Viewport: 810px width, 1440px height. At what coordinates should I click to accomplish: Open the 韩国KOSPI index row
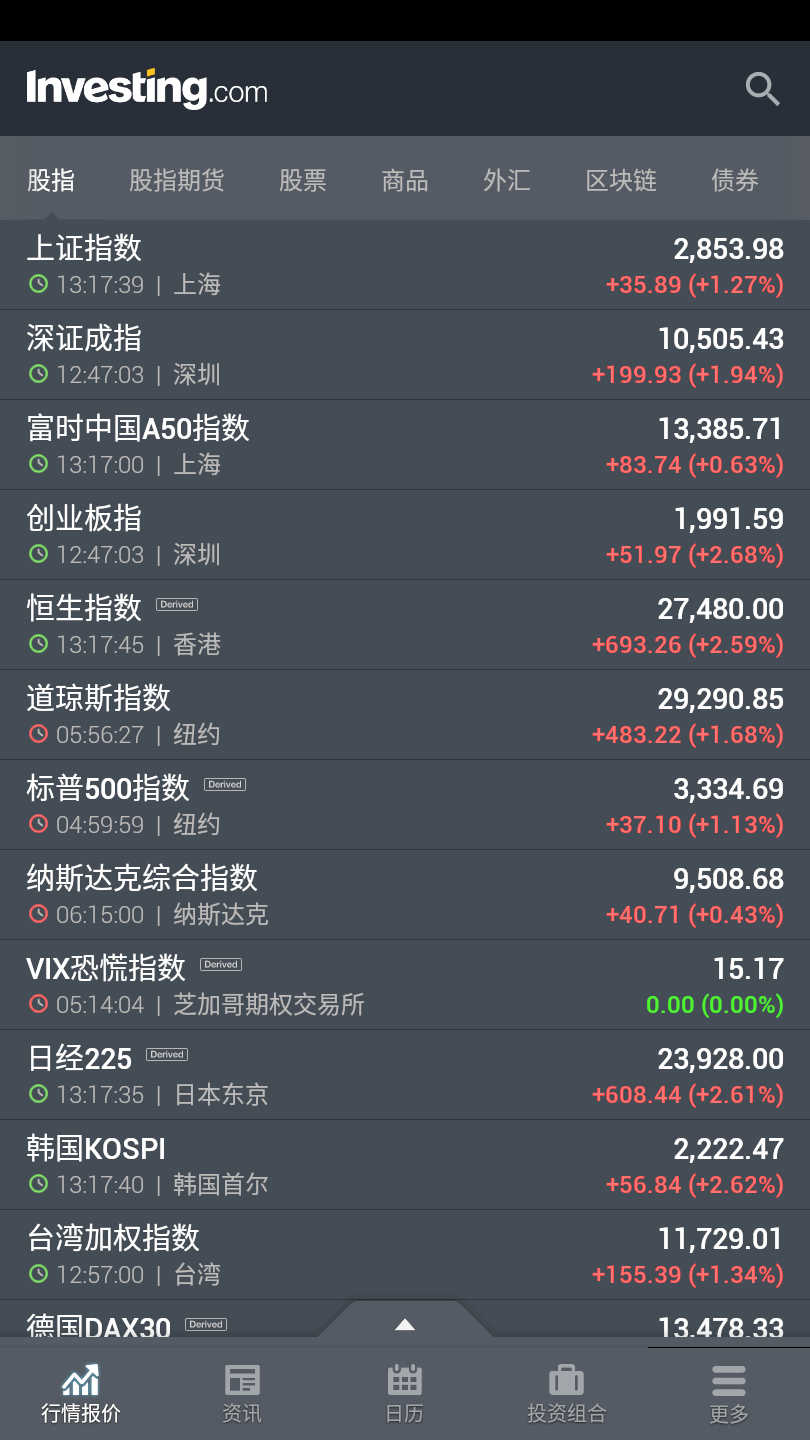(400, 1163)
